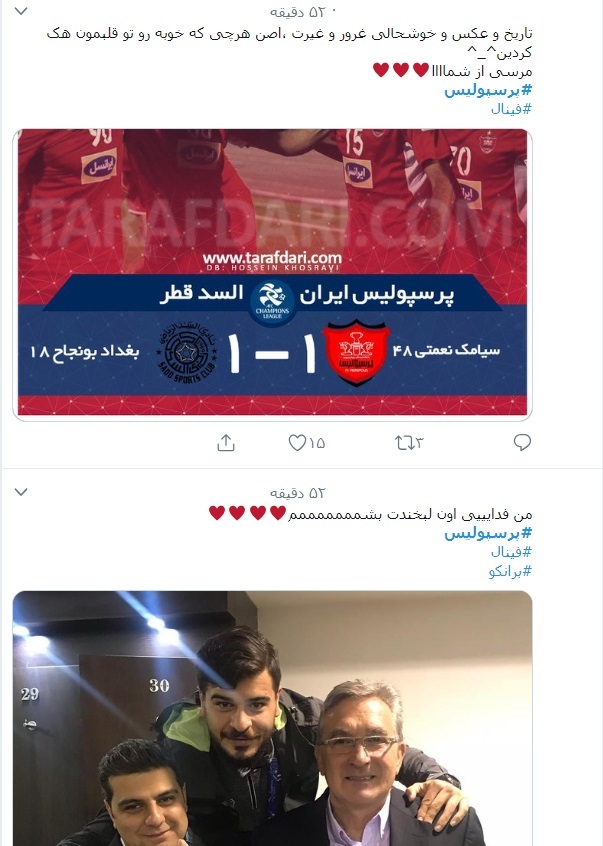Viewport: 603px width, 846px height.
Task: Open the Persepolis vs Al Sadd score image
Action: tap(272, 274)
